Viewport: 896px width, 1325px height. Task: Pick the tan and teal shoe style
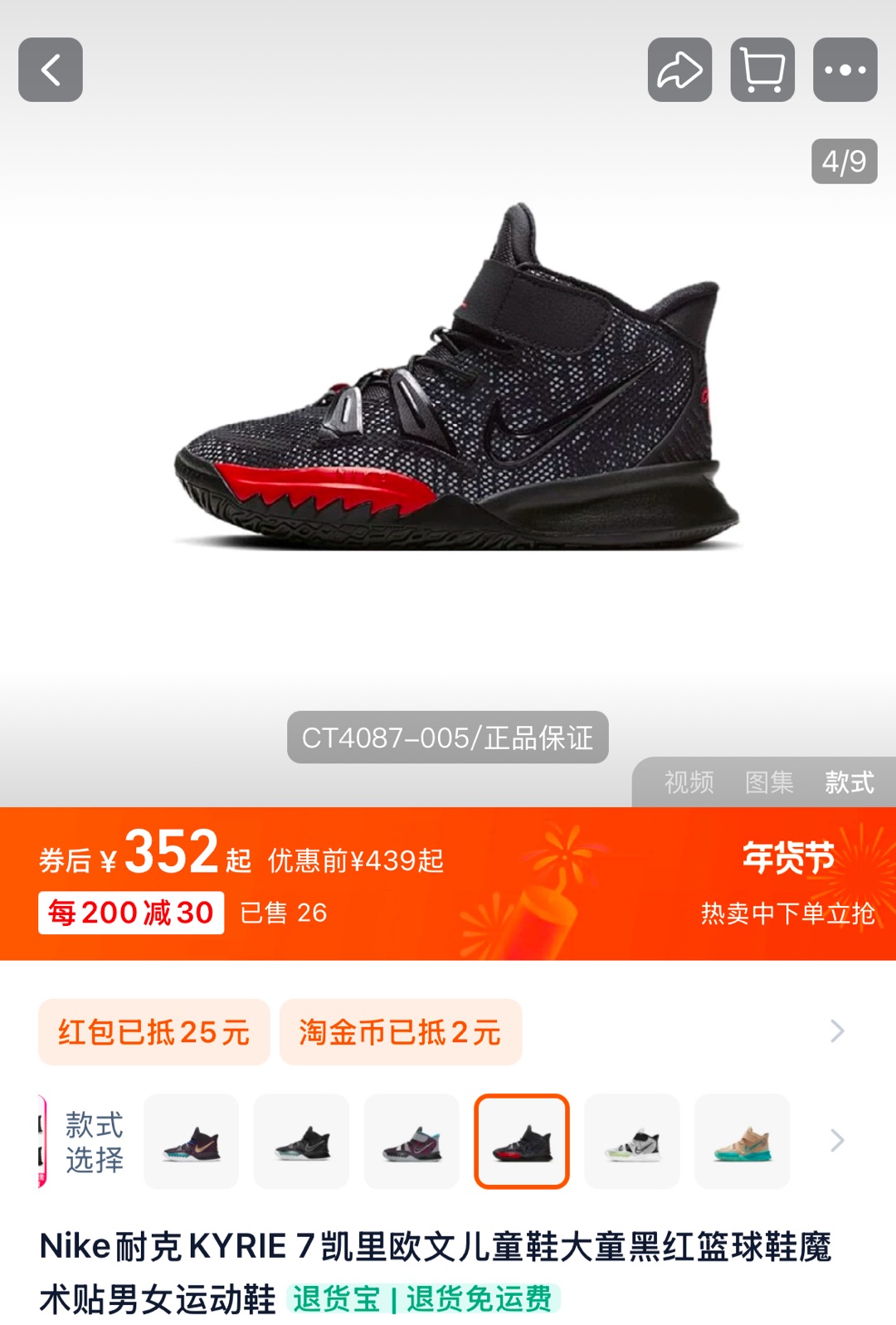(743, 1142)
